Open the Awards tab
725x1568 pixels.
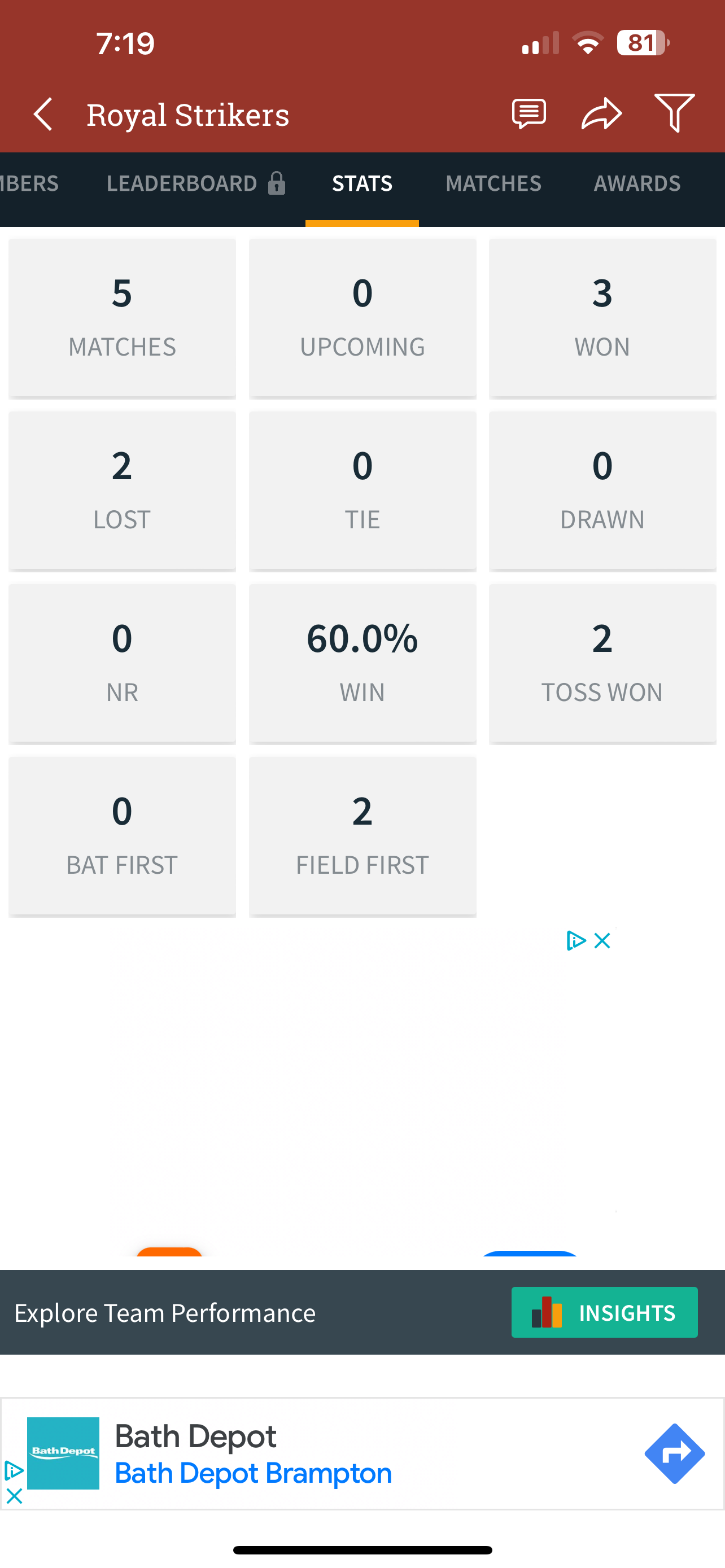pyautogui.click(x=637, y=183)
